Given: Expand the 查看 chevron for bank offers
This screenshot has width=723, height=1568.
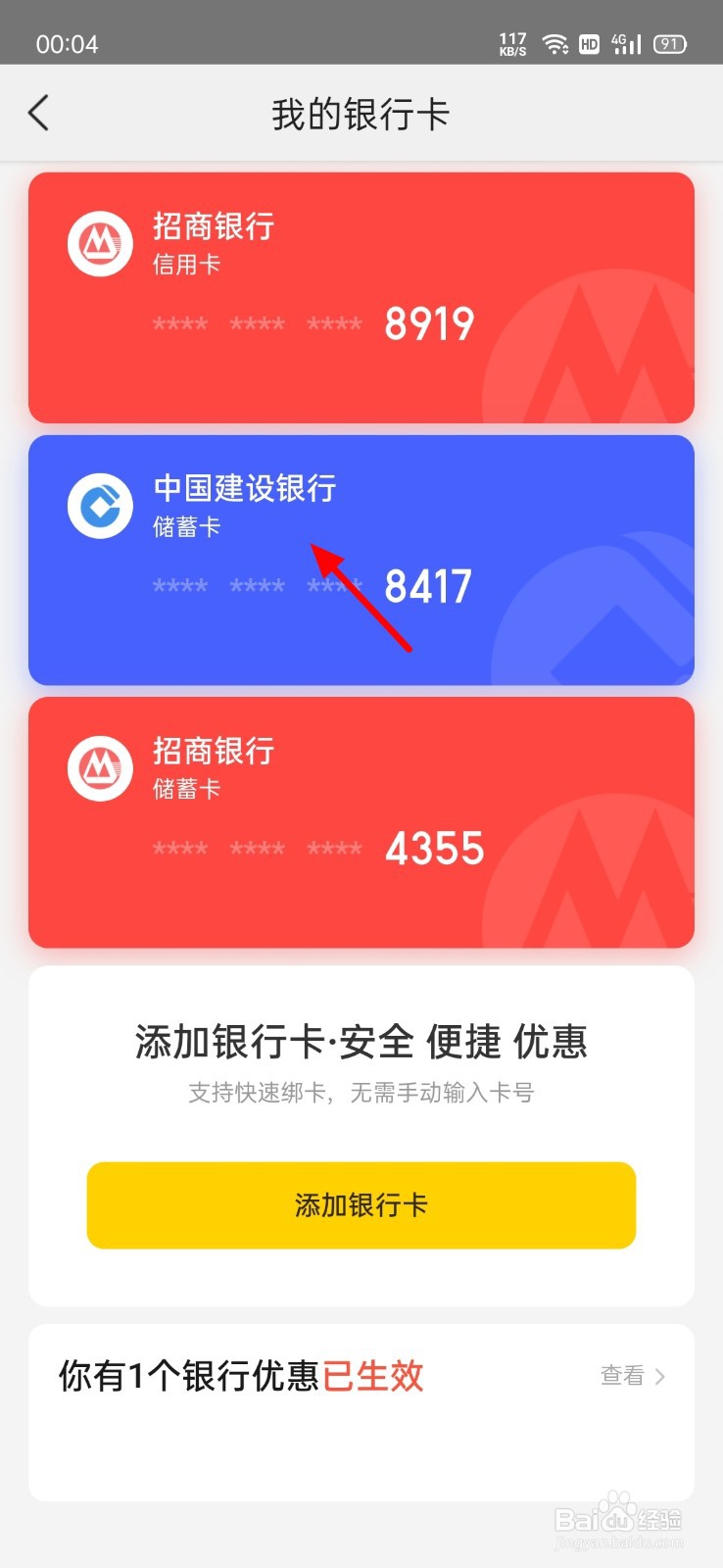Looking at the screenshot, I should [662, 1376].
